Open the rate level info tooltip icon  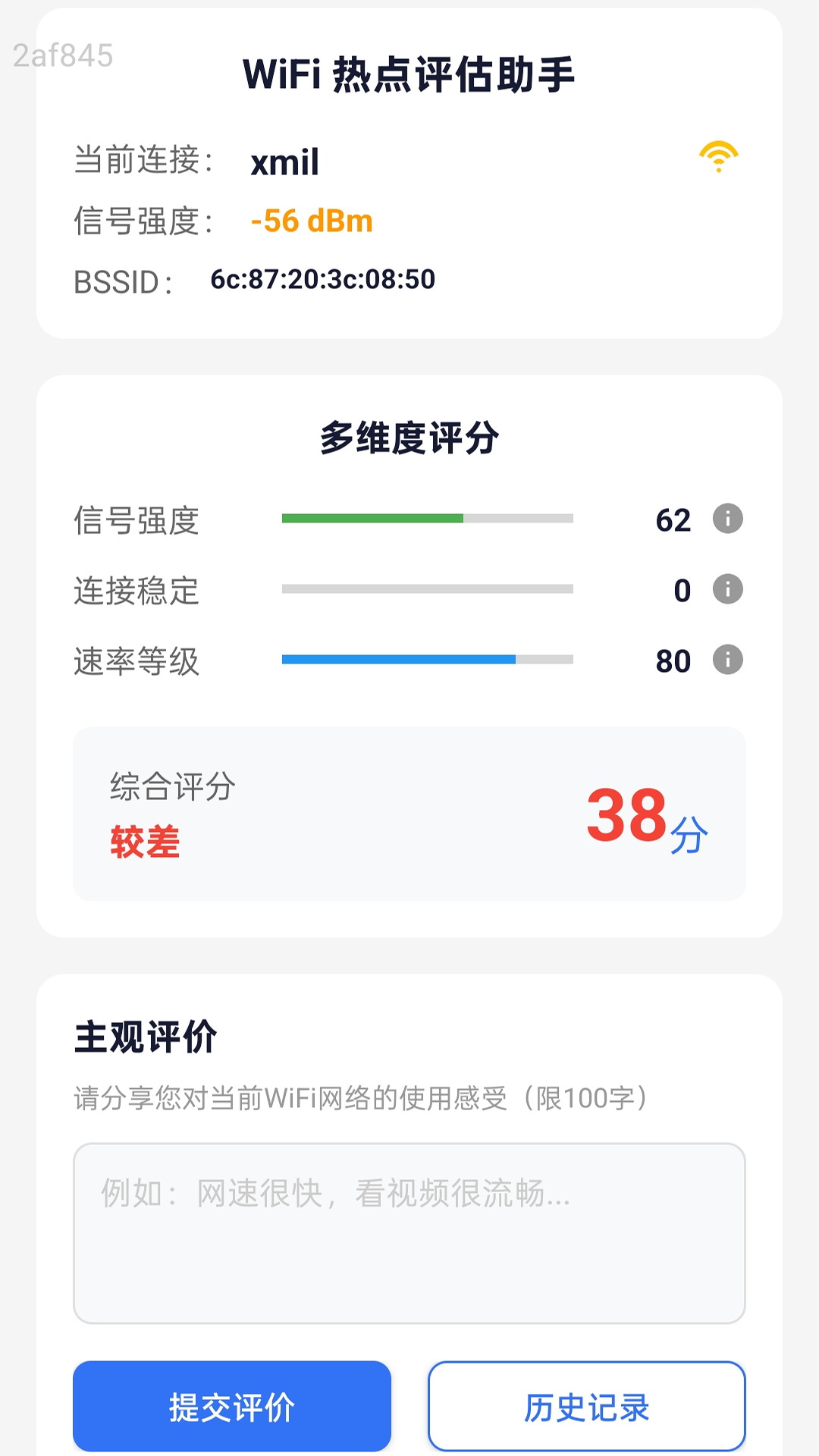[727, 659]
